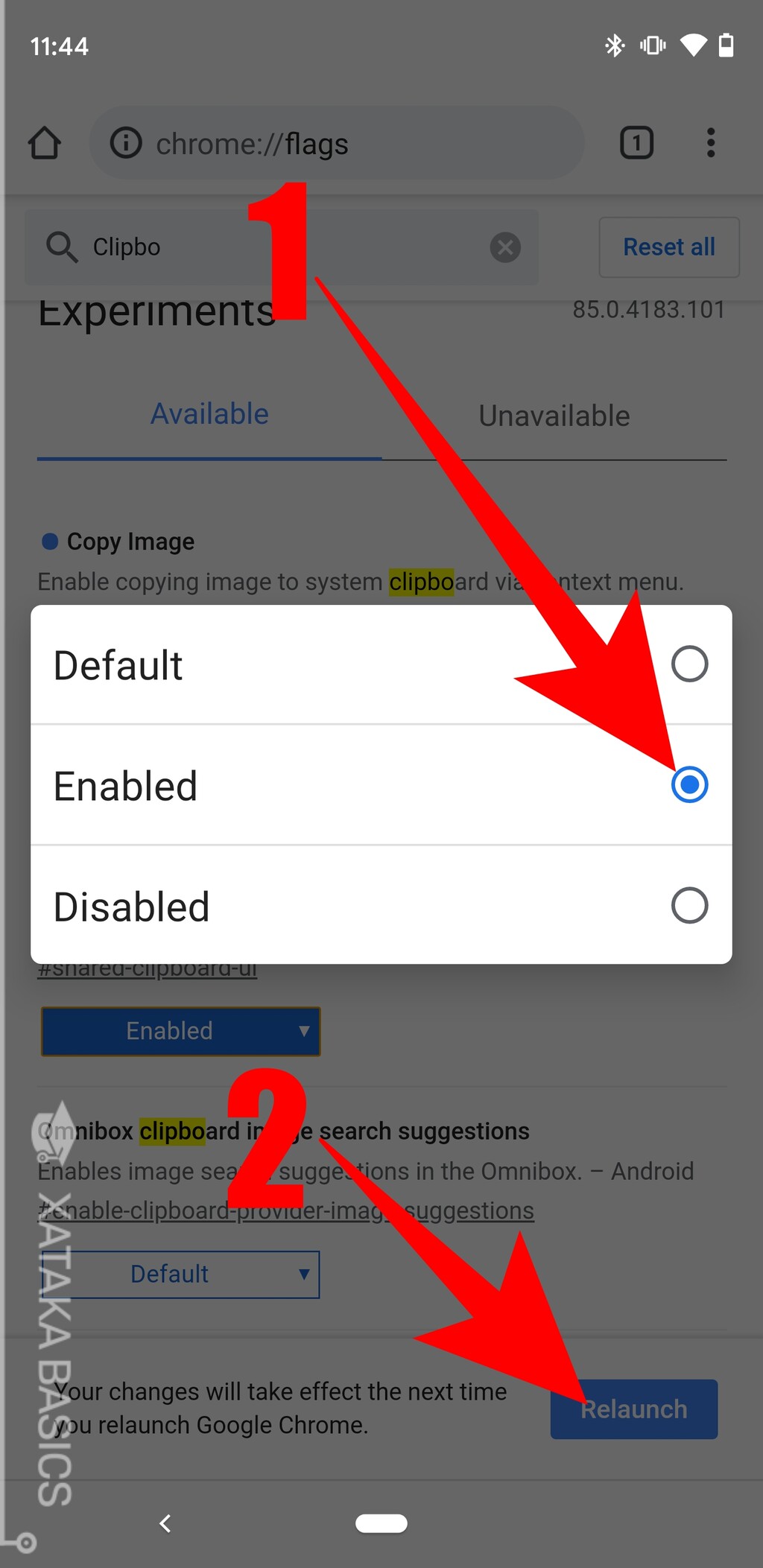Switch to the Available tab

[209, 414]
